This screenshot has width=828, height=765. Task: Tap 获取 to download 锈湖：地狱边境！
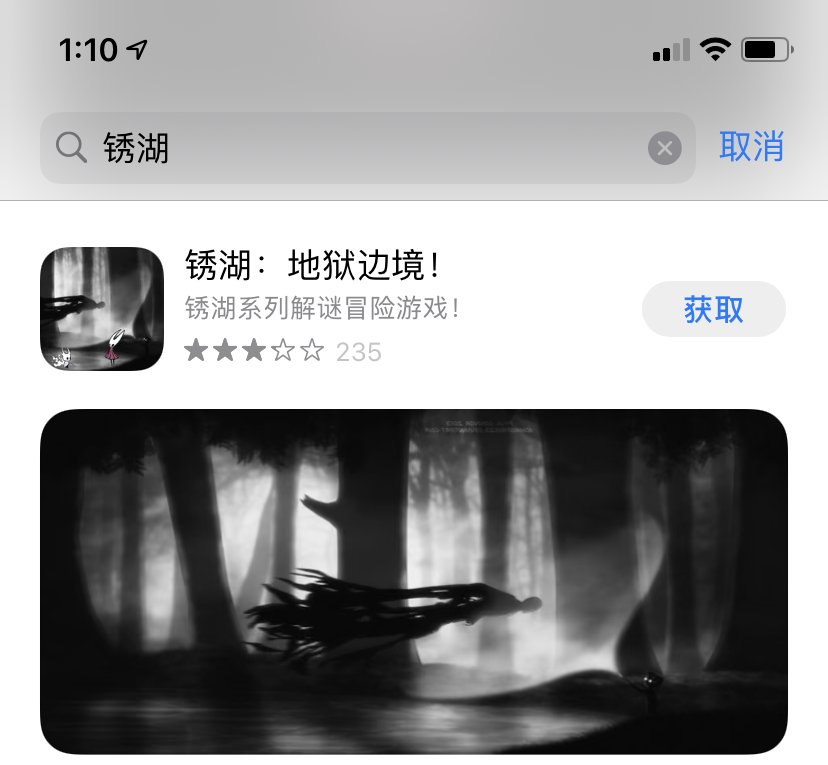tap(713, 309)
